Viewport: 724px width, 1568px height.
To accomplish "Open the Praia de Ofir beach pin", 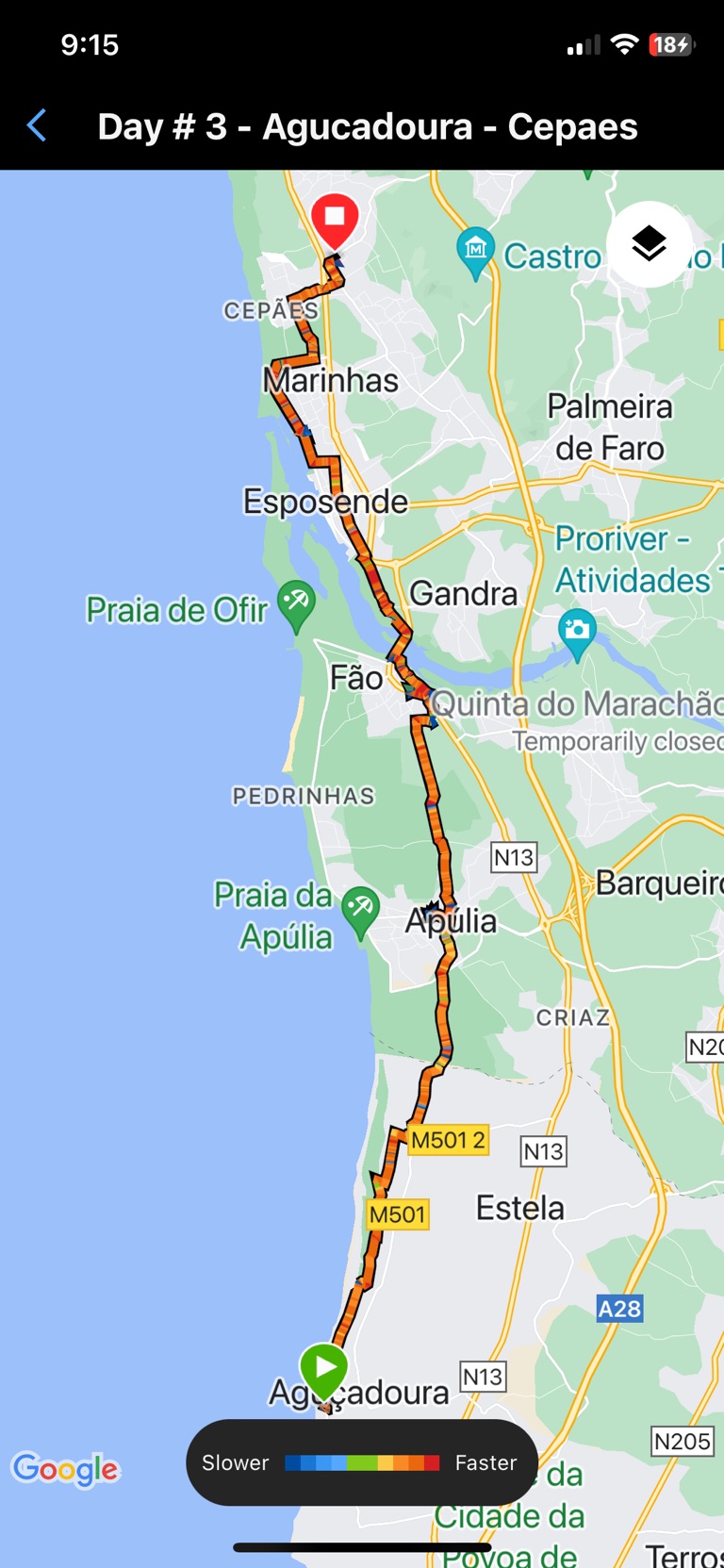I will tap(296, 602).
